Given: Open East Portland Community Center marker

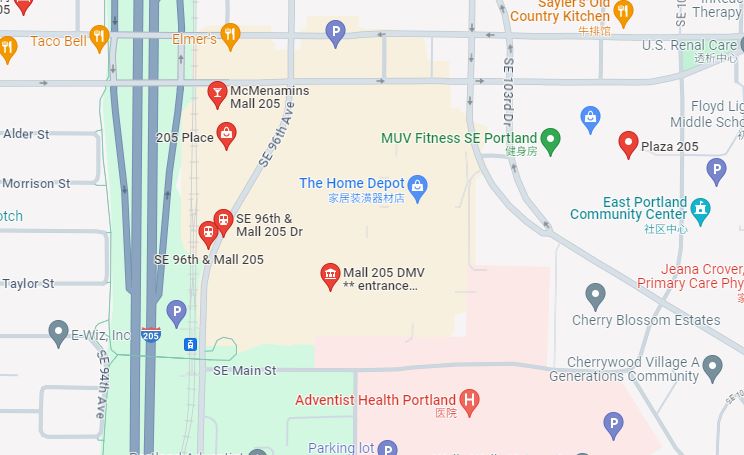Looking at the screenshot, I should tap(701, 208).
